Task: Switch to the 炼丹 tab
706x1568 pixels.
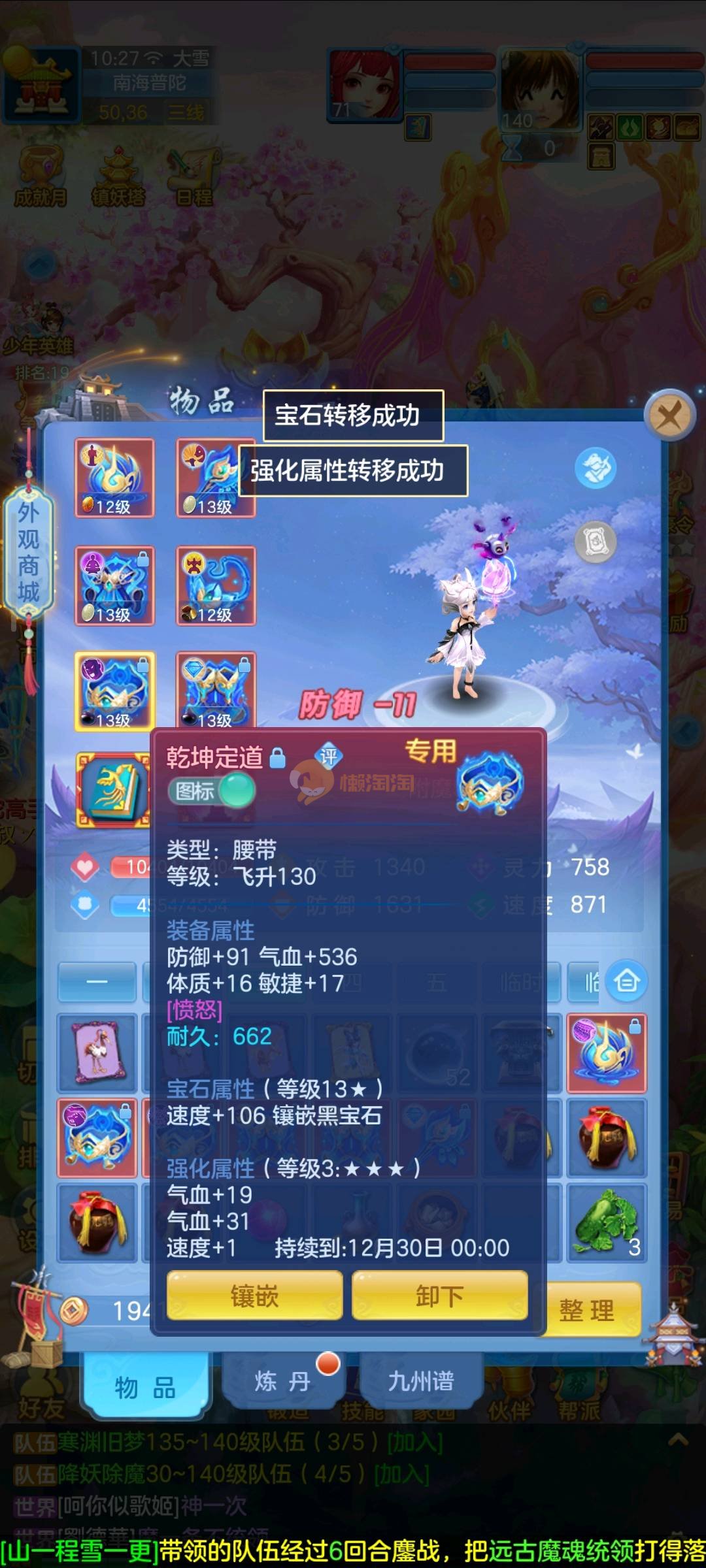Action: pyautogui.click(x=282, y=1381)
